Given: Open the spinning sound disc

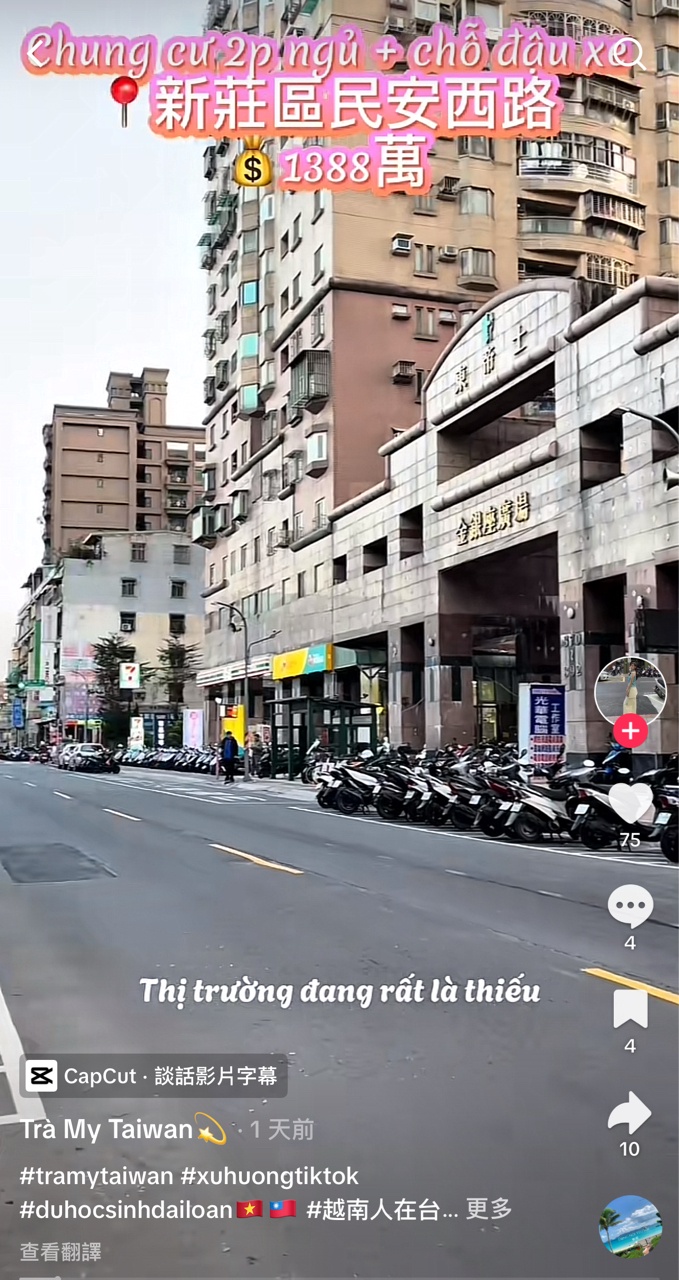Looking at the screenshot, I should (630, 1226).
